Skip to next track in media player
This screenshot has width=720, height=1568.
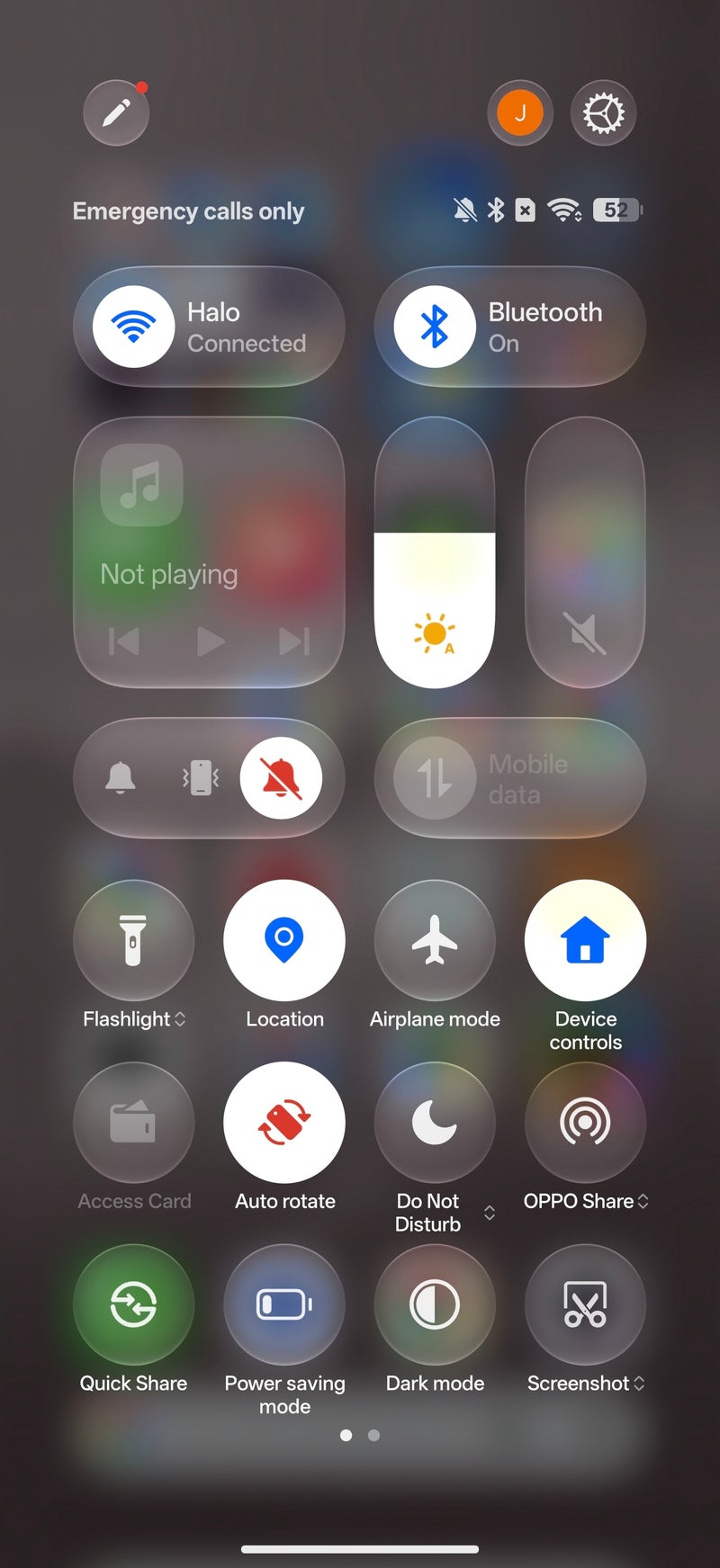[294, 641]
